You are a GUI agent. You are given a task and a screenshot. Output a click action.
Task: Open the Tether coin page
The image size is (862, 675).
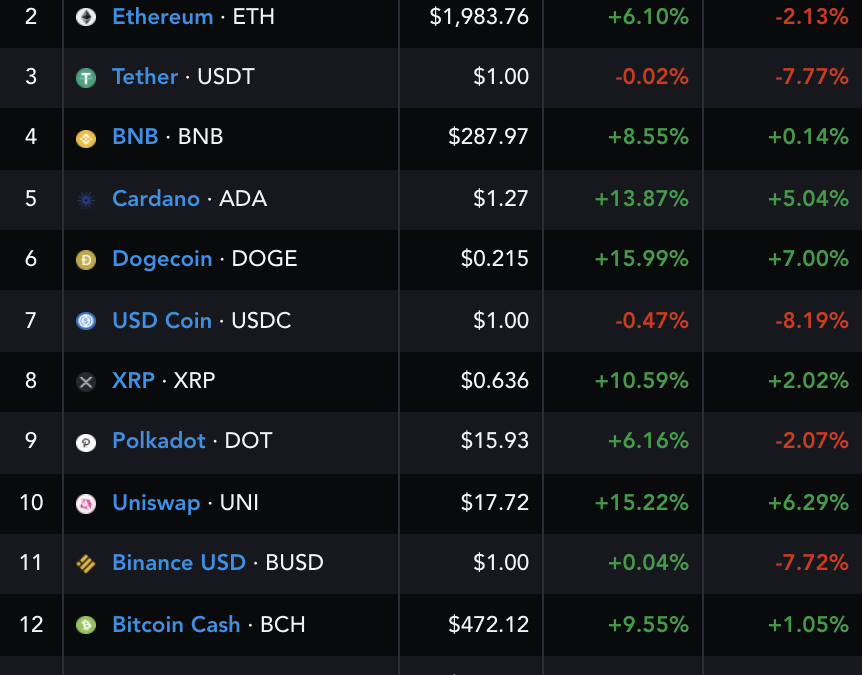(x=145, y=76)
